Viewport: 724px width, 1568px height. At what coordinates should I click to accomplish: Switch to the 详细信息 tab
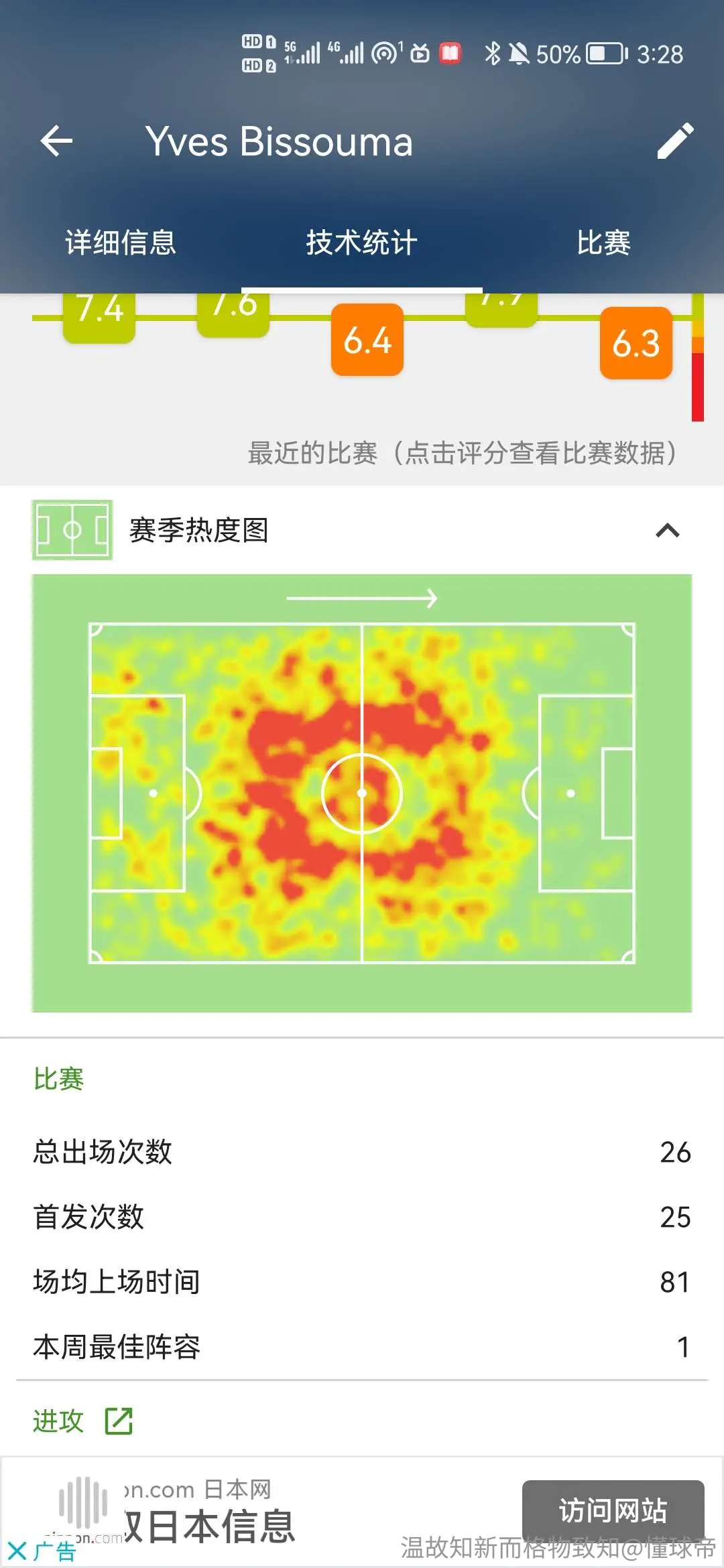121,243
